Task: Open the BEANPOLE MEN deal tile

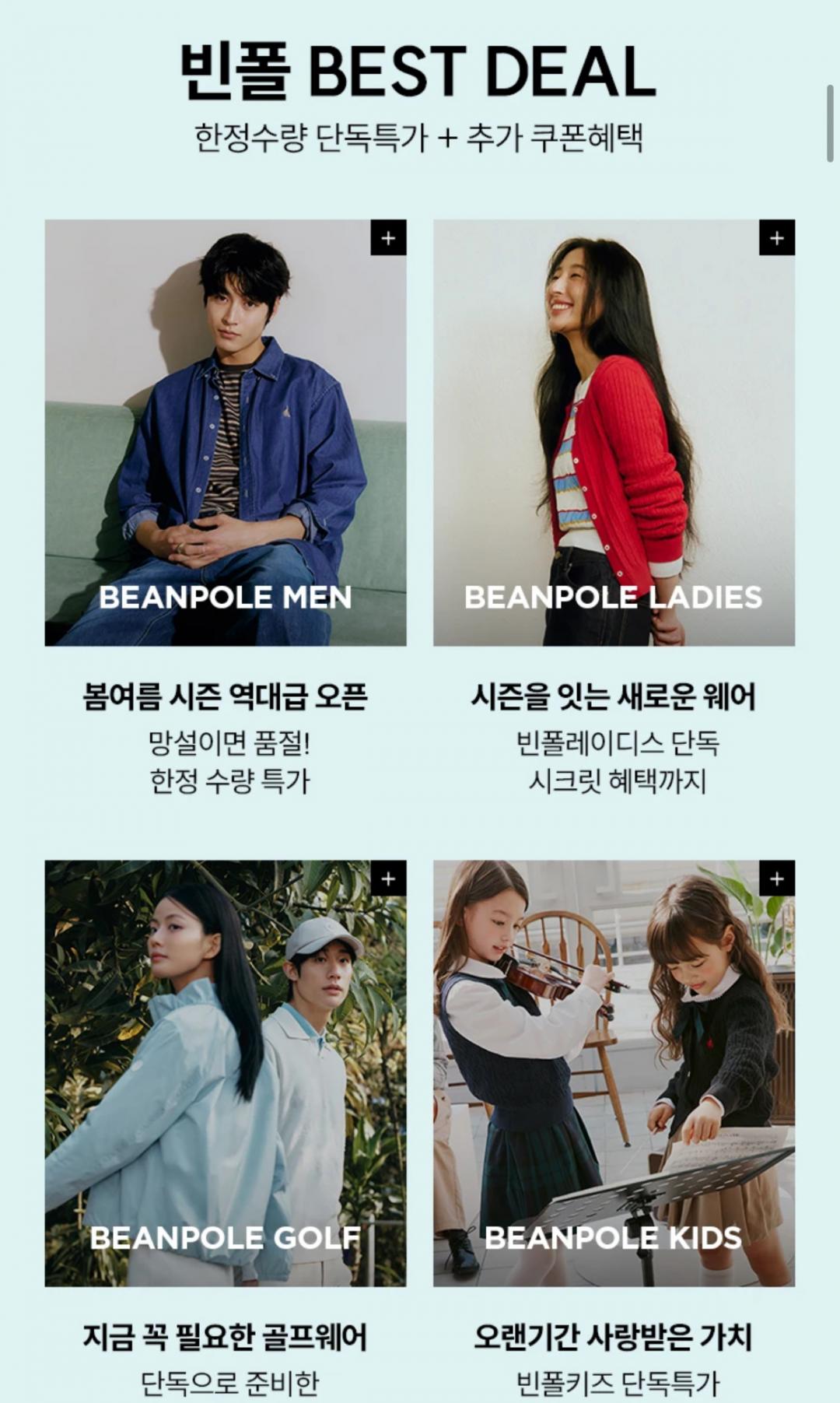Action: (x=225, y=433)
